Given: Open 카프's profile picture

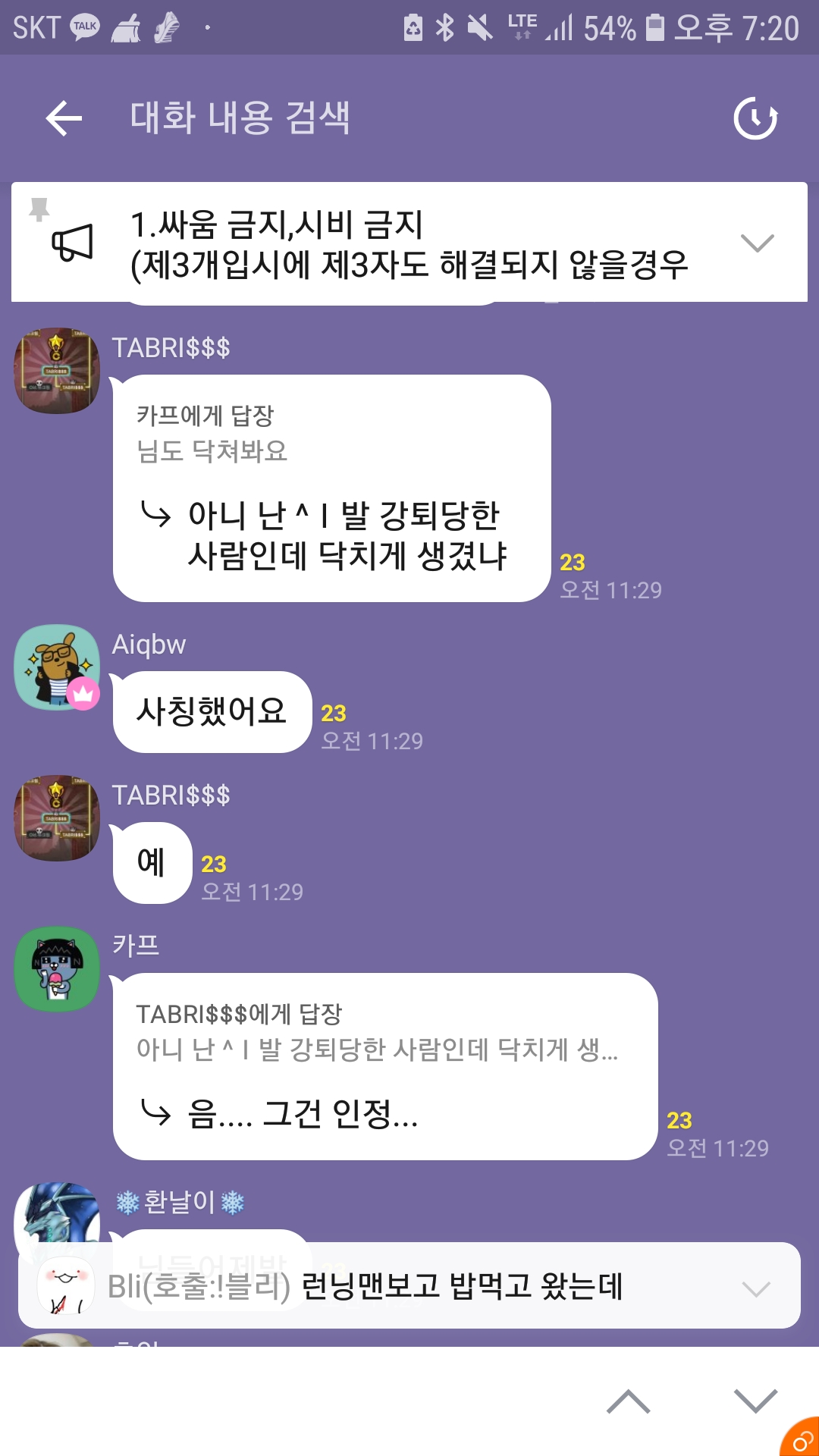Looking at the screenshot, I should pyautogui.click(x=57, y=969).
